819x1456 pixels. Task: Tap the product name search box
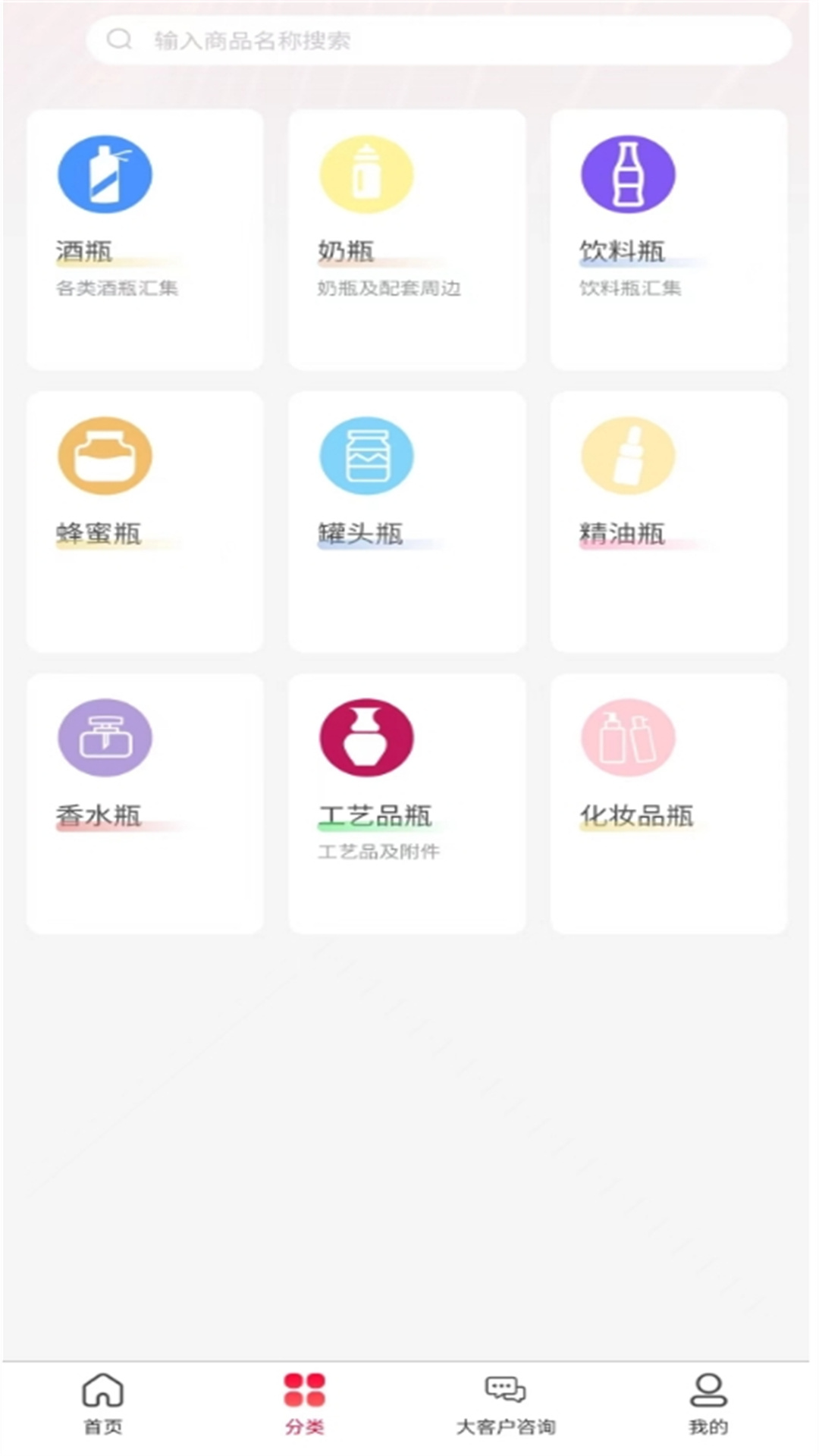(x=438, y=39)
